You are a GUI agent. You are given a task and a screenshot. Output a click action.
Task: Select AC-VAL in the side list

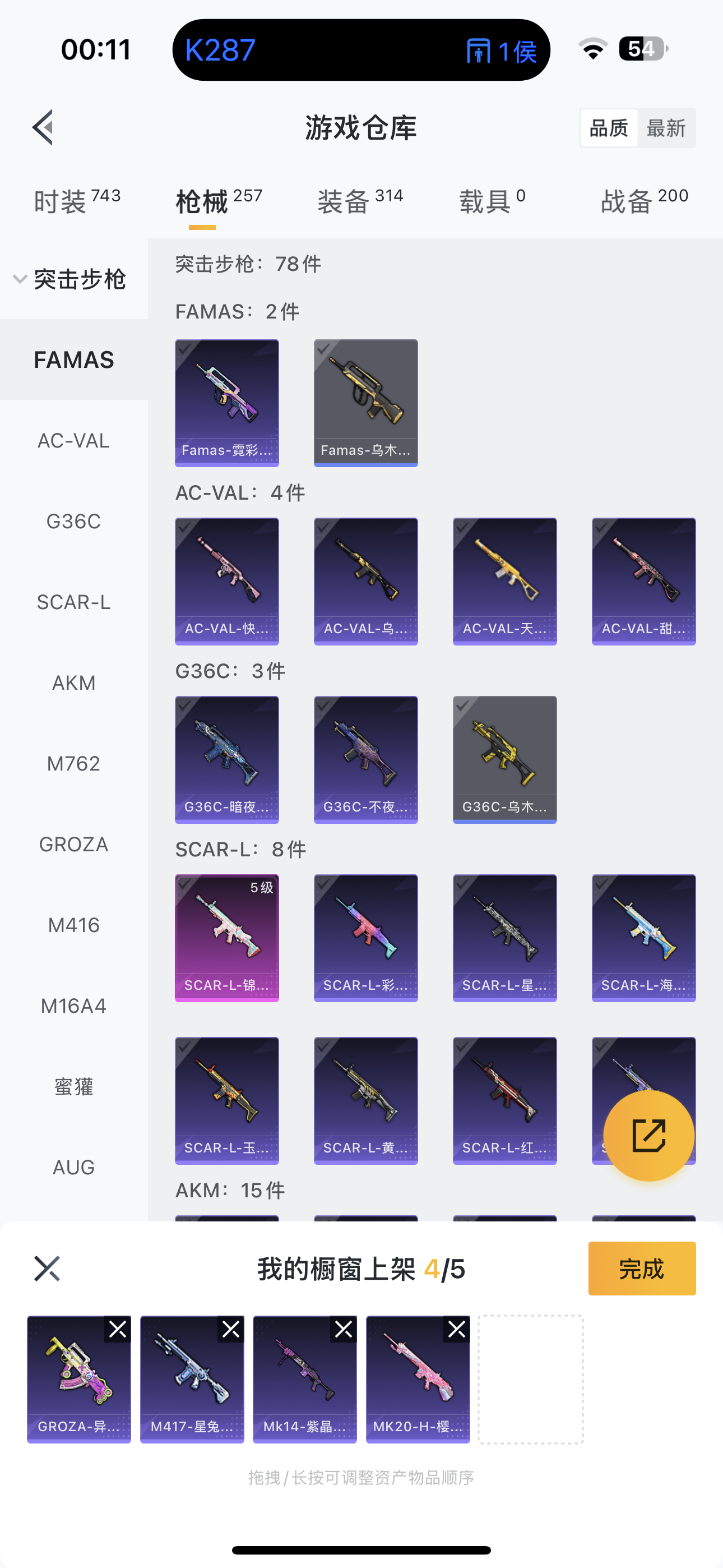(x=73, y=441)
